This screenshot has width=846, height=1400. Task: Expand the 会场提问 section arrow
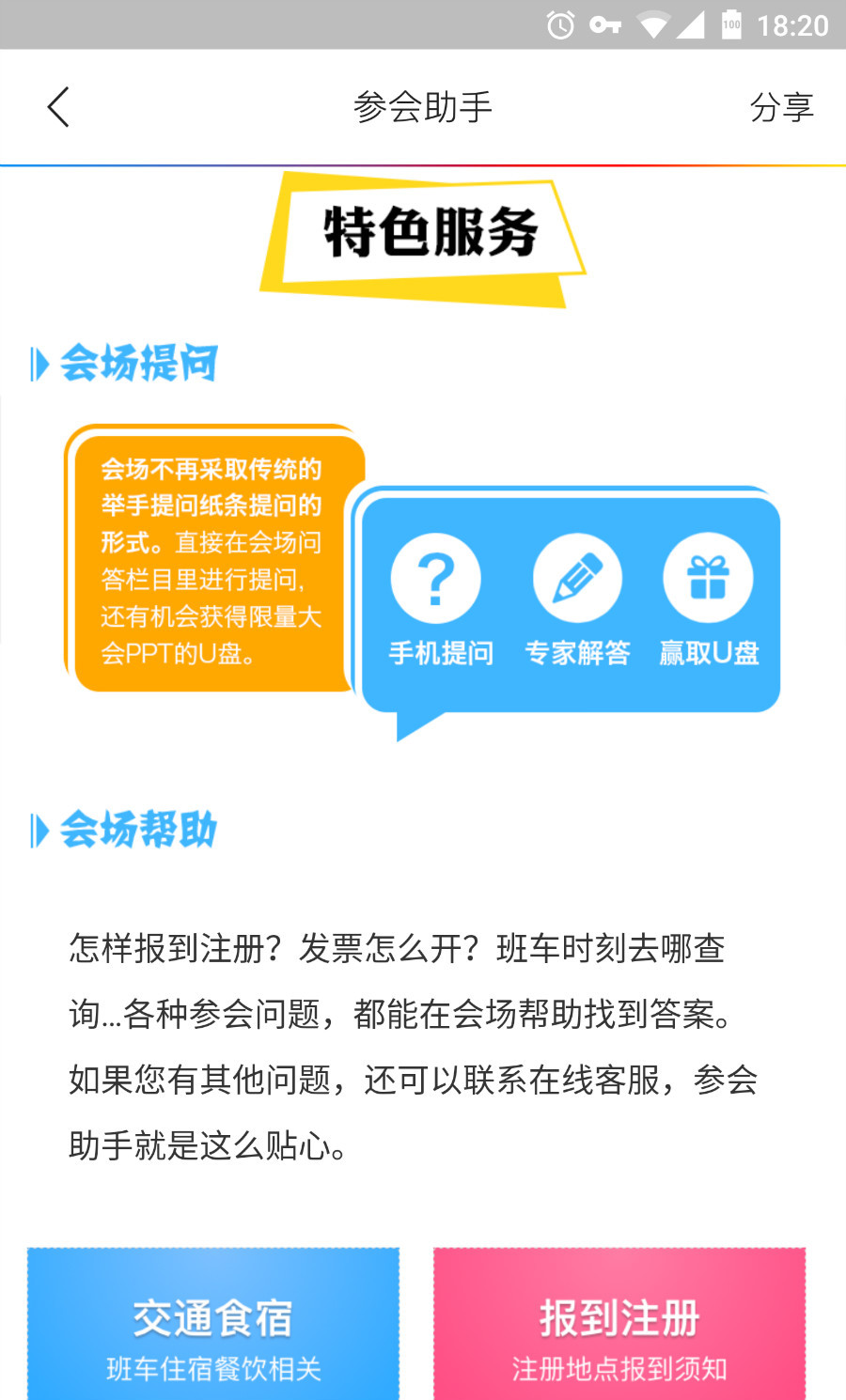pyautogui.click(x=39, y=362)
